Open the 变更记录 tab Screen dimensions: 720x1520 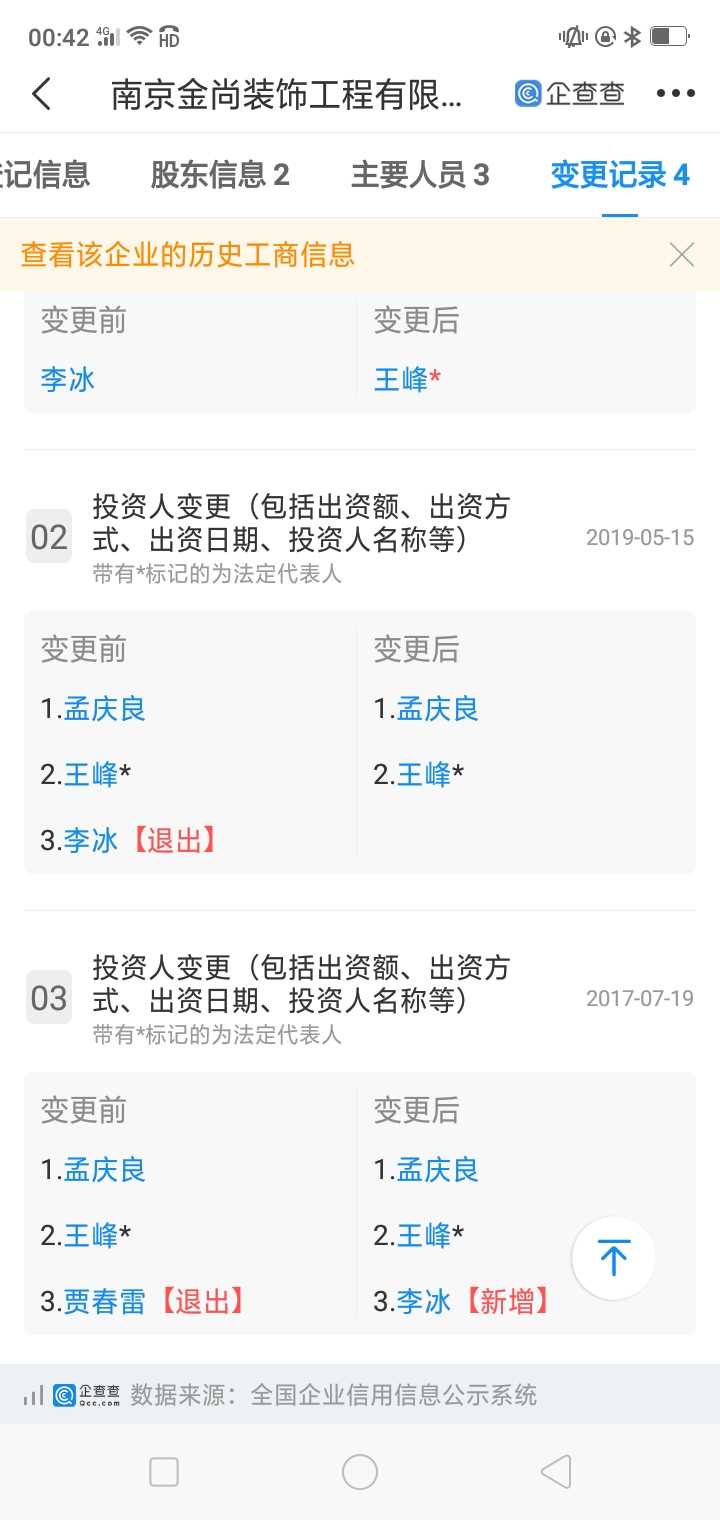click(x=620, y=175)
